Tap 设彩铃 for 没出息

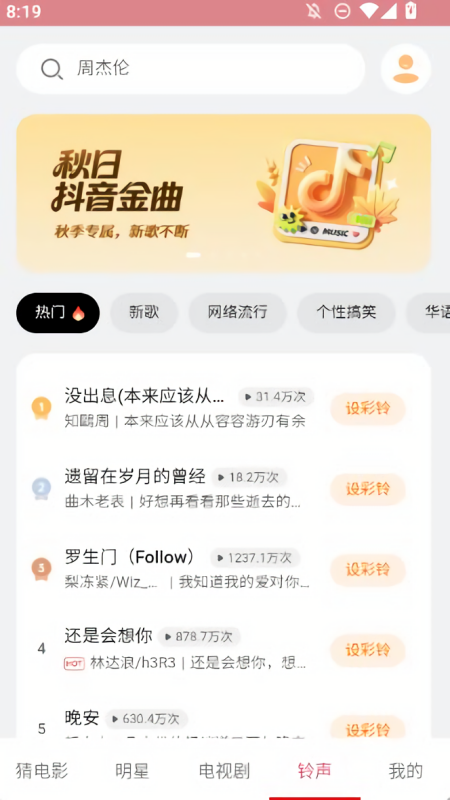[x=368, y=409]
